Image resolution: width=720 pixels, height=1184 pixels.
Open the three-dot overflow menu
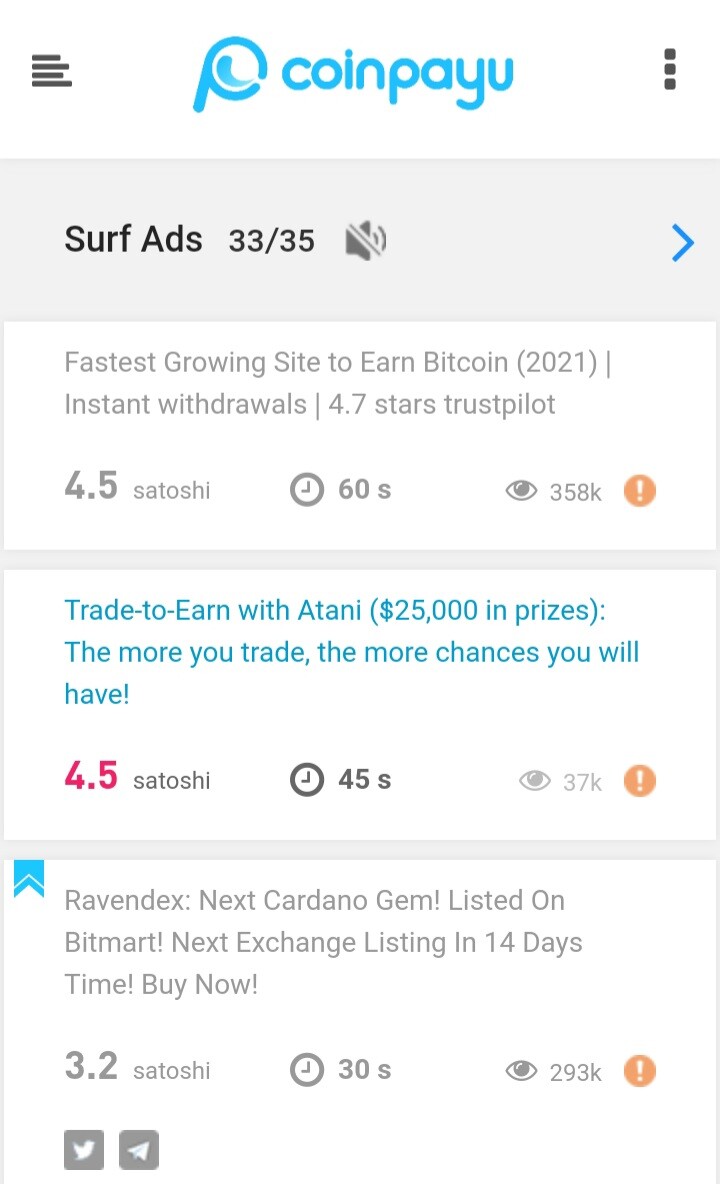(x=669, y=71)
